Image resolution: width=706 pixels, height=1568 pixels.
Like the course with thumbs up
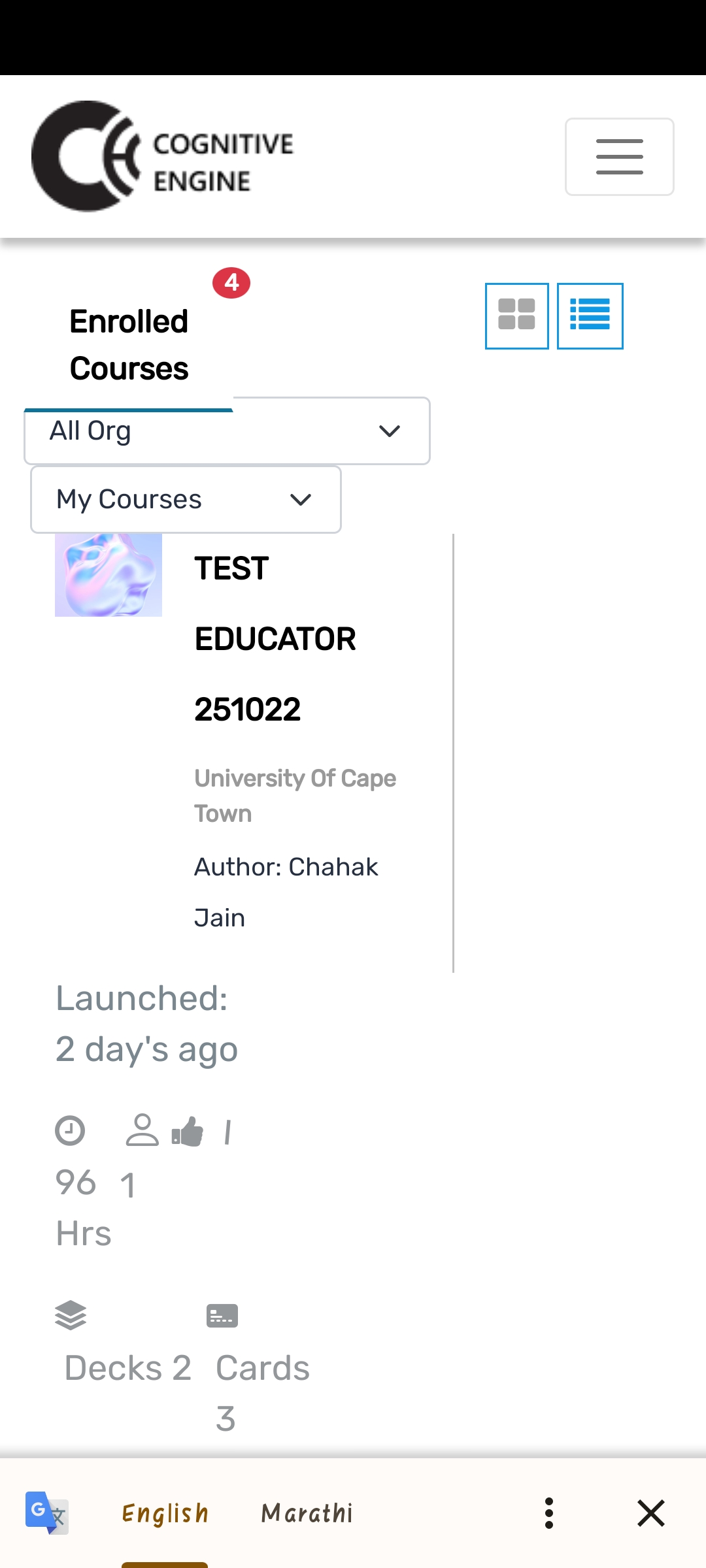pyautogui.click(x=188, y=1132)
